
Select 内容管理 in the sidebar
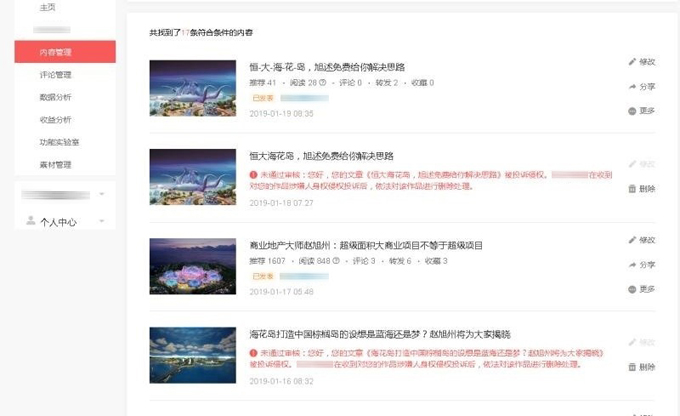(x=55, y=52)
